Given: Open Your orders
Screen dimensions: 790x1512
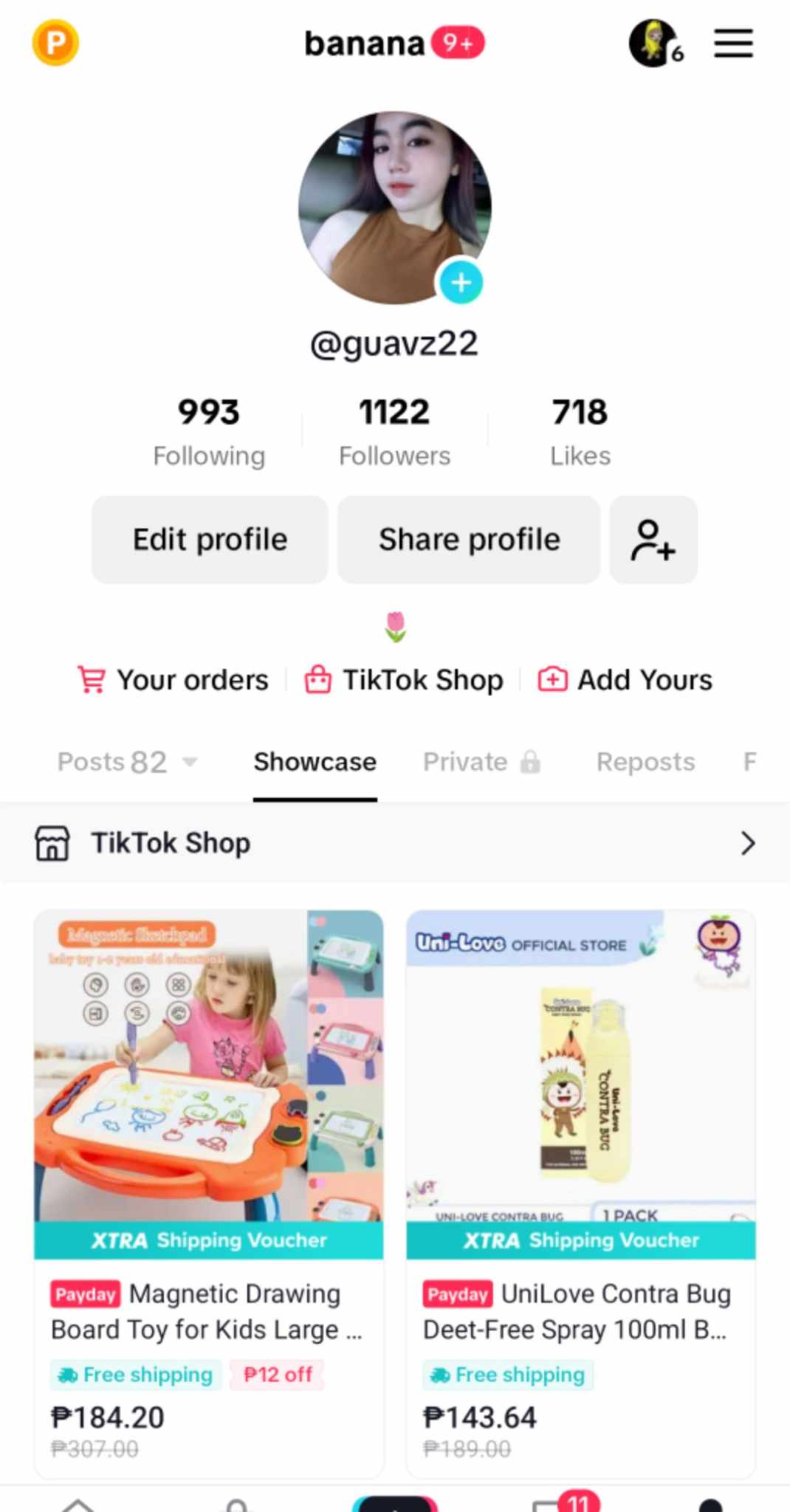Looking at the screenshot, I should pyautogui.click(x=174, y=680).
